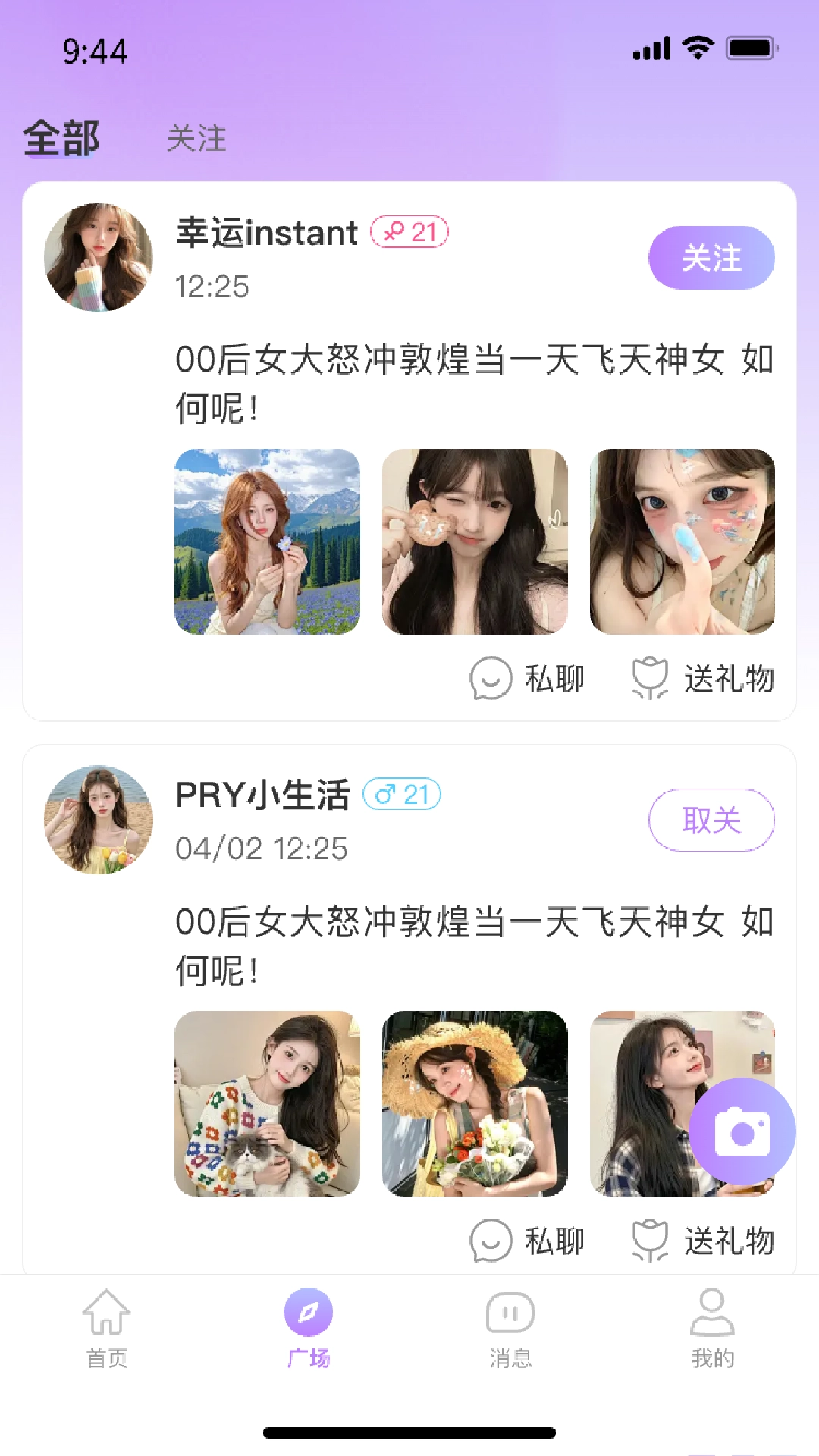Select the 广场 tab

click(308, 1329)
